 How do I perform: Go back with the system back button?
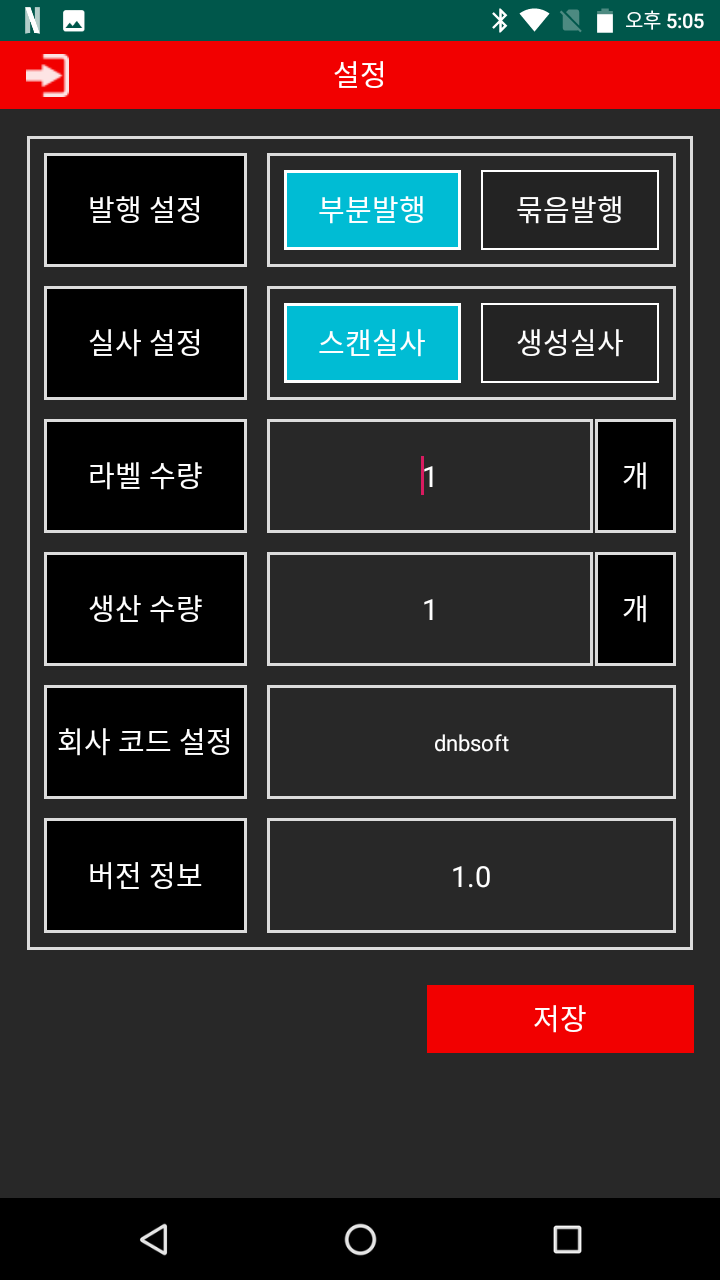pyautogui.click(x=153, y=1239)
